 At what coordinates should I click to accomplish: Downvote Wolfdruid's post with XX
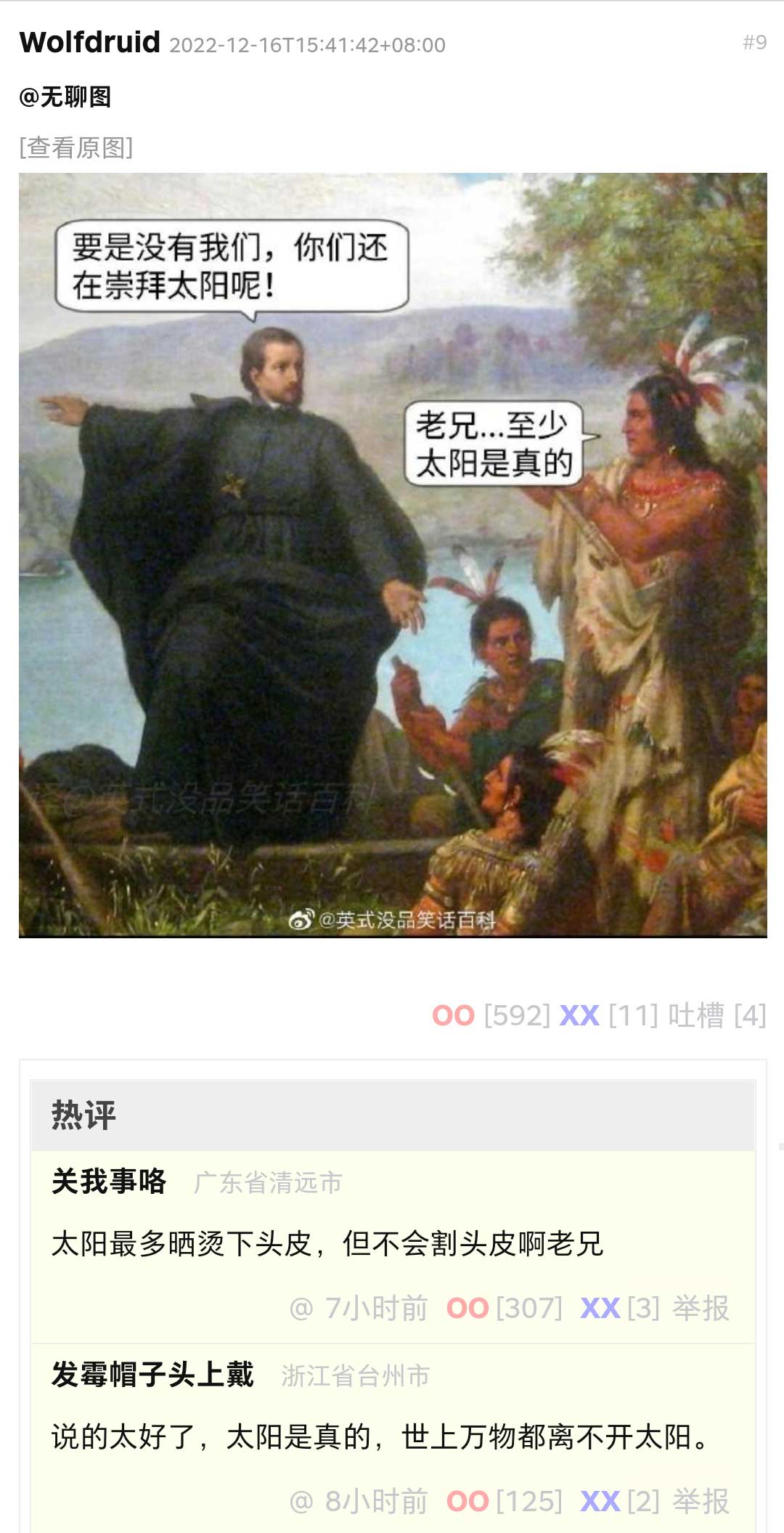pyautogui.click(x=579, y=1015)
